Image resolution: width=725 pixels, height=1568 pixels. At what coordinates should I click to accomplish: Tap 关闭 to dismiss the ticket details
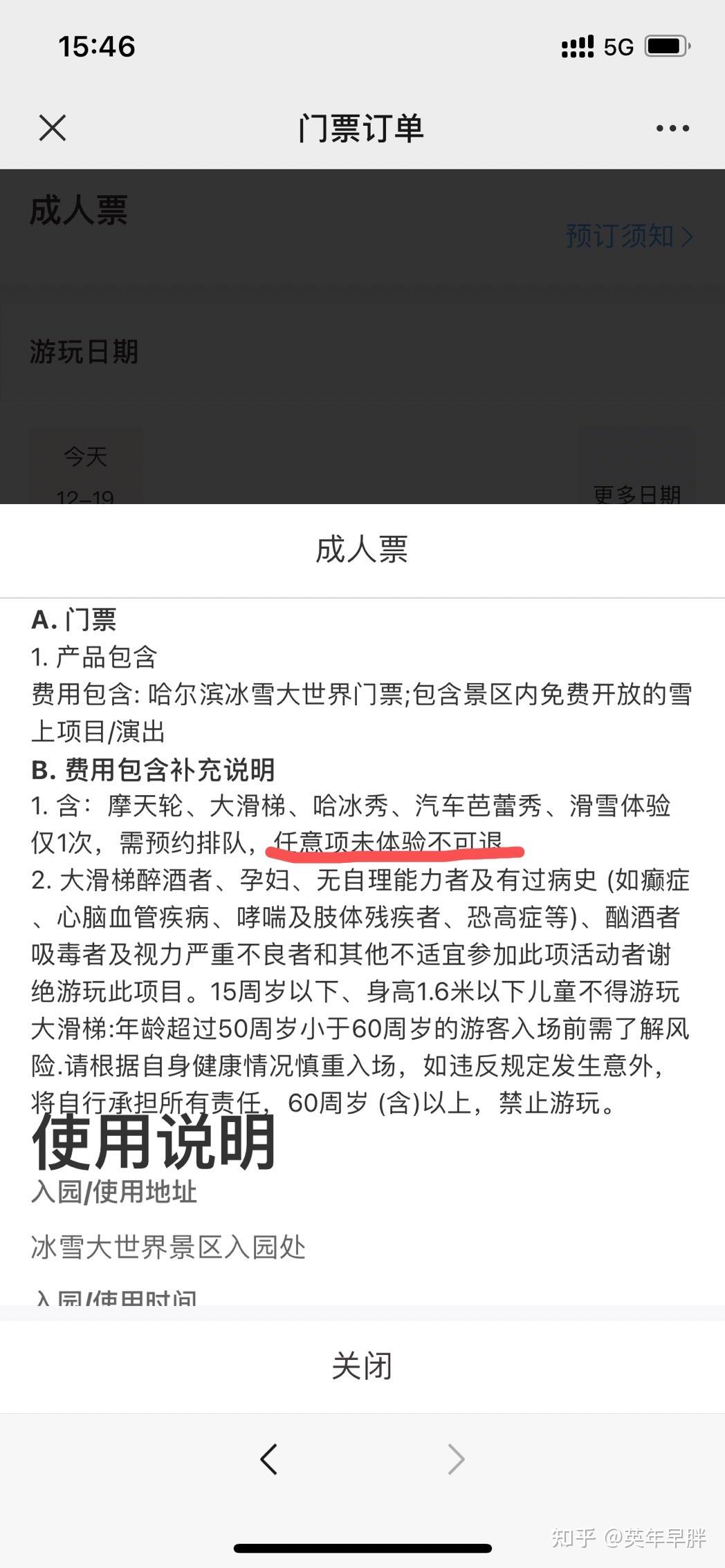coord(362,1366)
